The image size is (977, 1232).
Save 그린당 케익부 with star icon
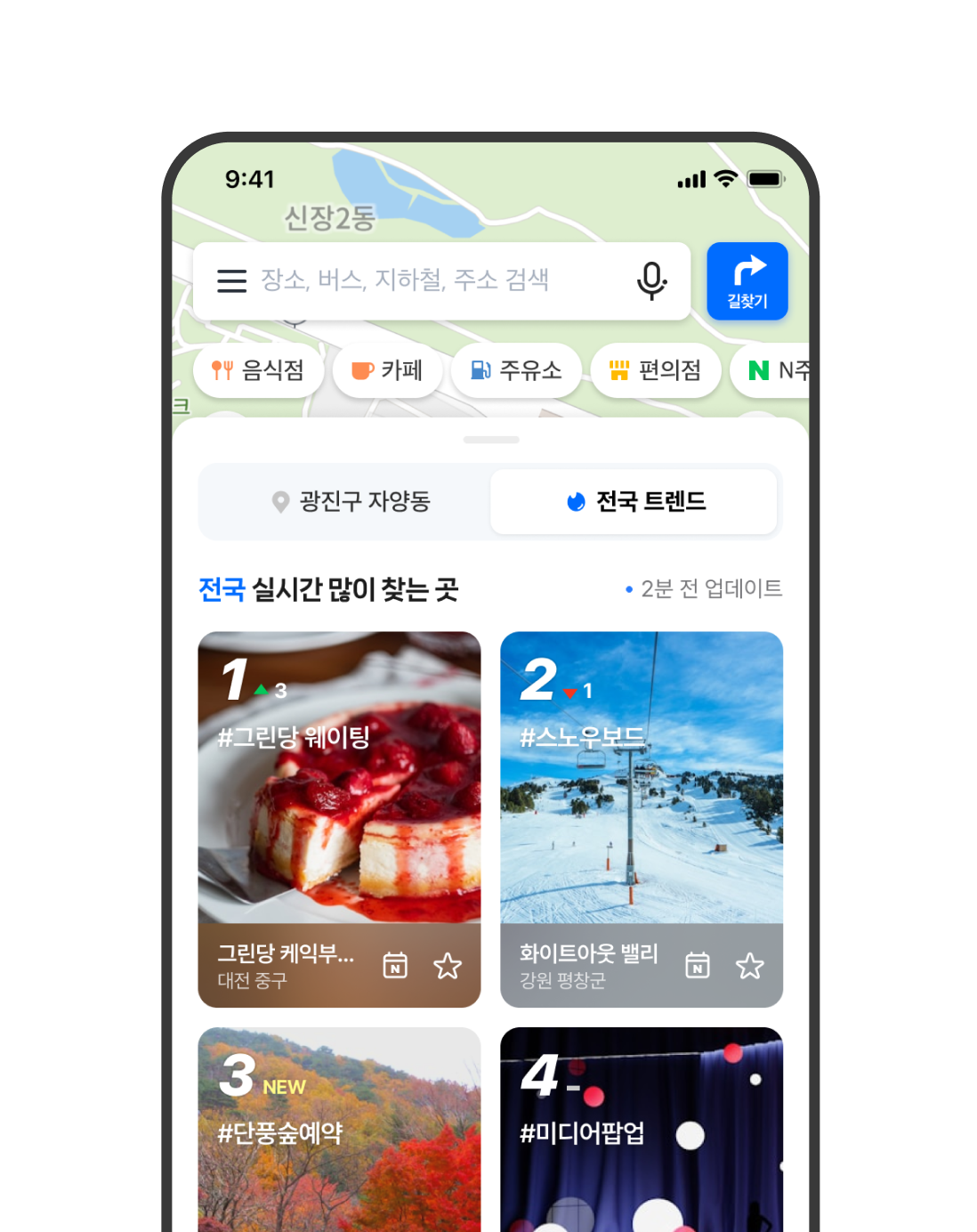448,966
